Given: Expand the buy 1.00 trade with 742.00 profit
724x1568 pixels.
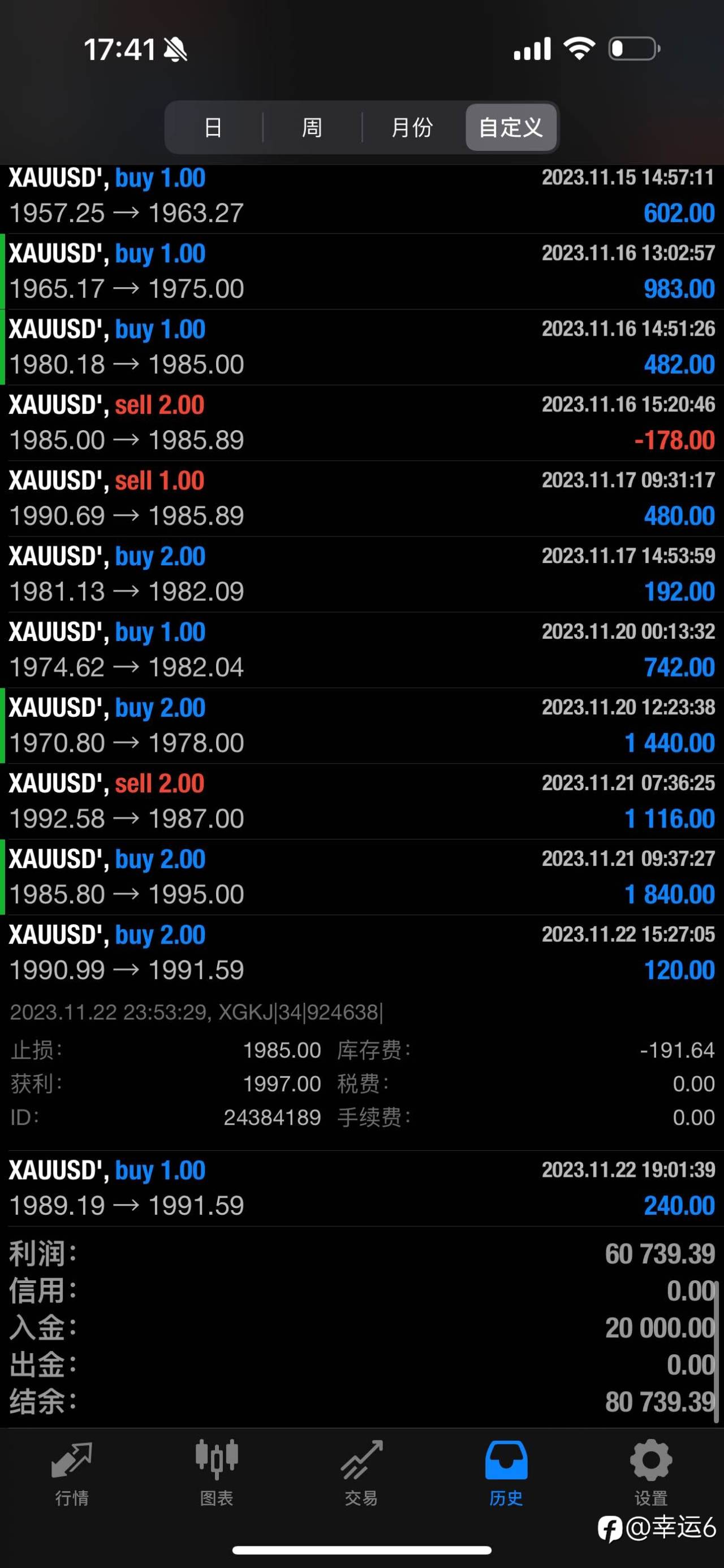Looking at the screenshot, I should [x=361, y=650].
